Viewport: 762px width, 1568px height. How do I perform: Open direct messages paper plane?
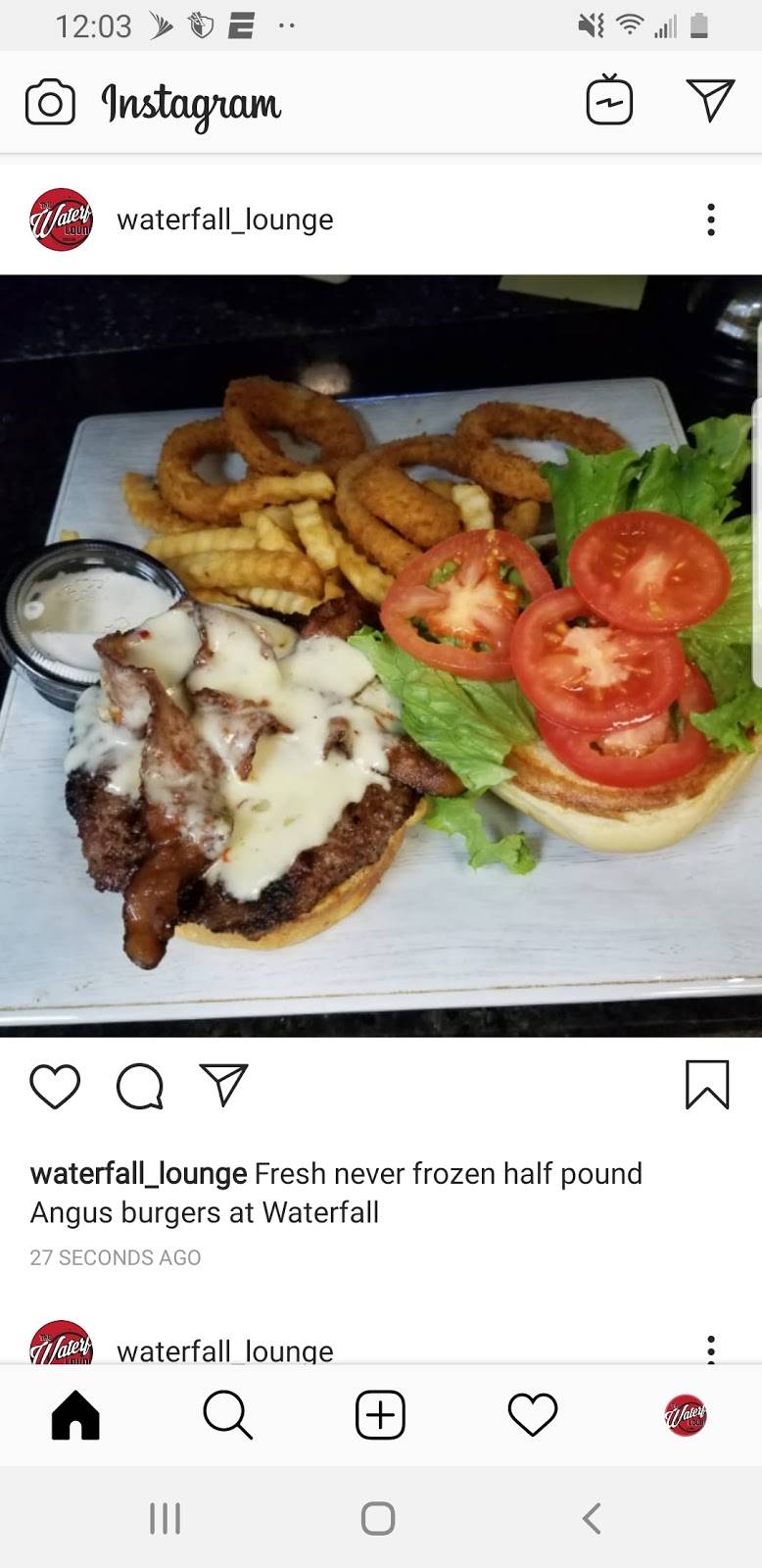(x=710, y=100)
